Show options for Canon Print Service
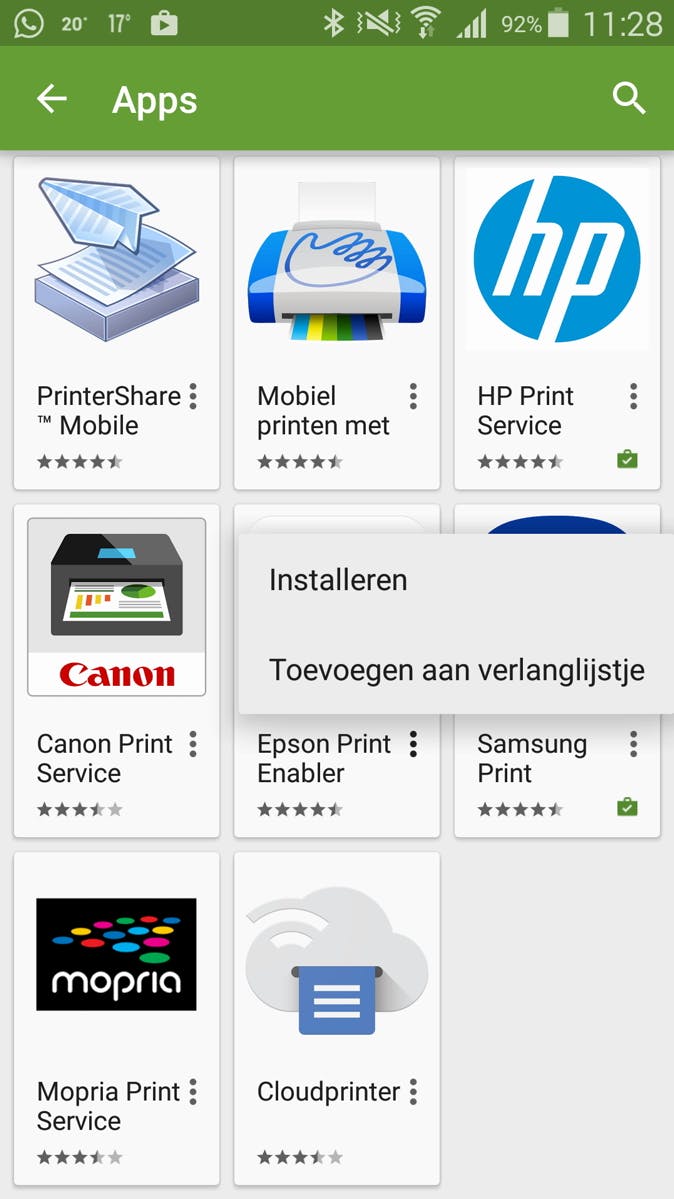The height and width of the screenshot is (1199, 674). tap(193, 744)
